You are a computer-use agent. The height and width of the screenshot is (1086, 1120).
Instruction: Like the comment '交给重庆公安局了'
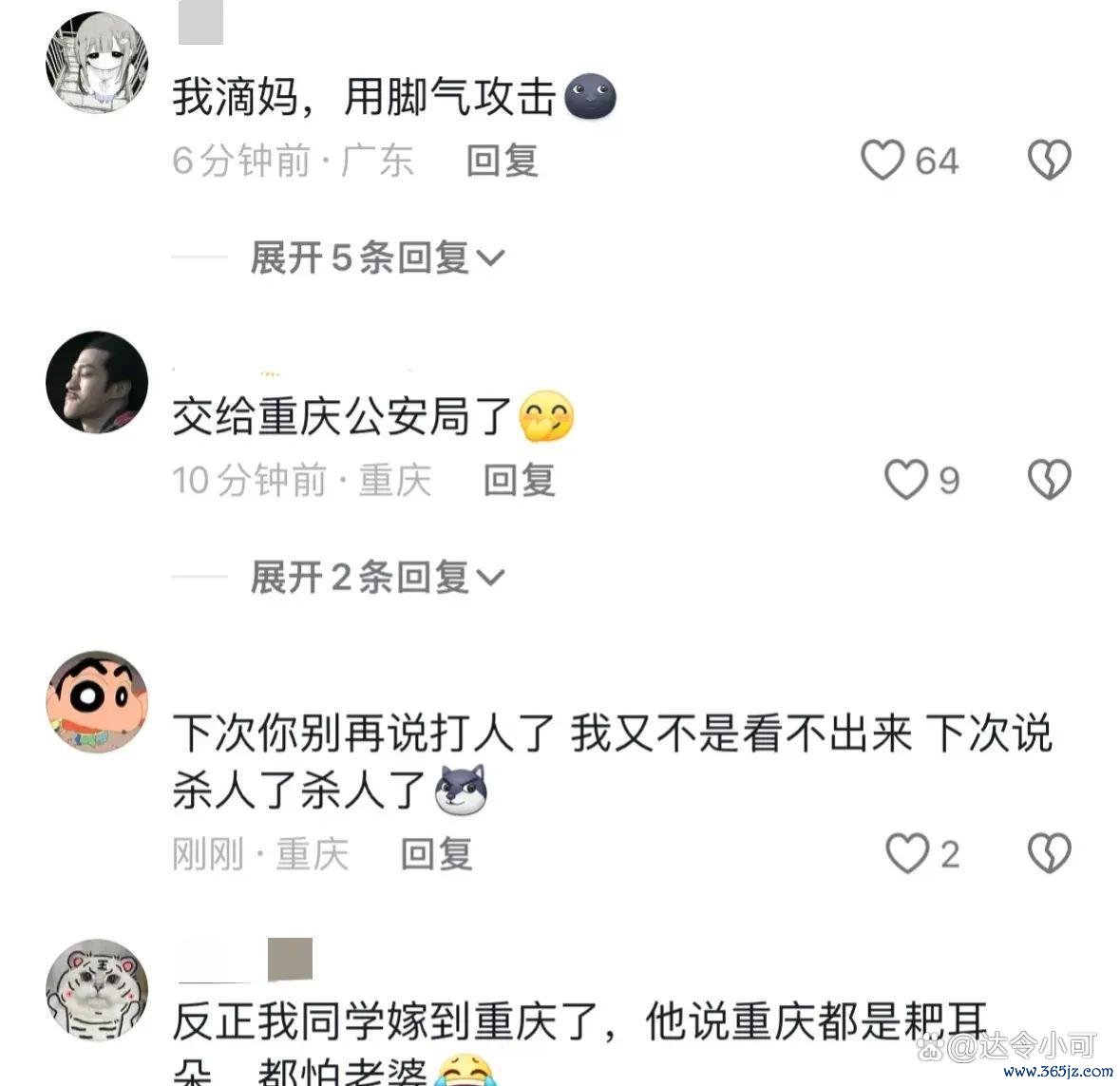tap(905, 480)
